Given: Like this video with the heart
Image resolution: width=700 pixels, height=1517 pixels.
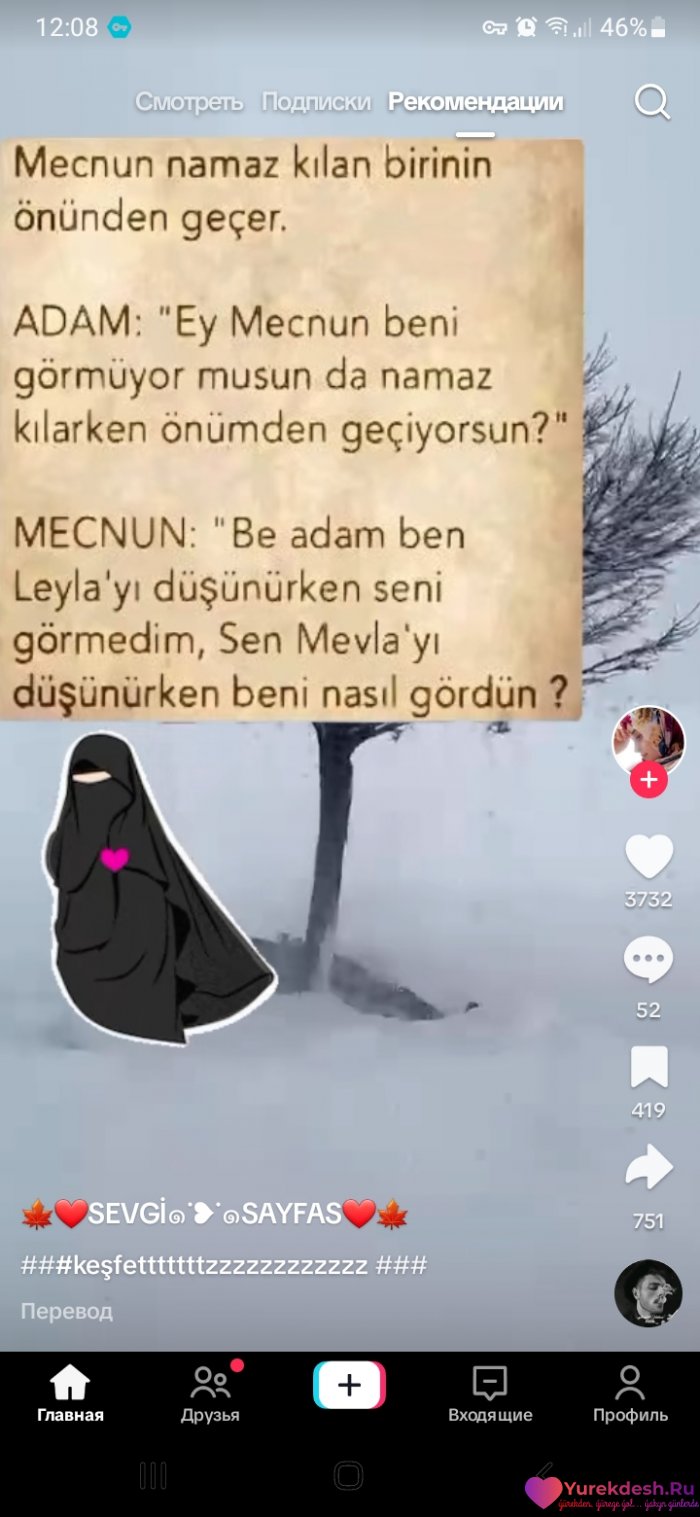Looking at the screenshot, I should 648,857.
